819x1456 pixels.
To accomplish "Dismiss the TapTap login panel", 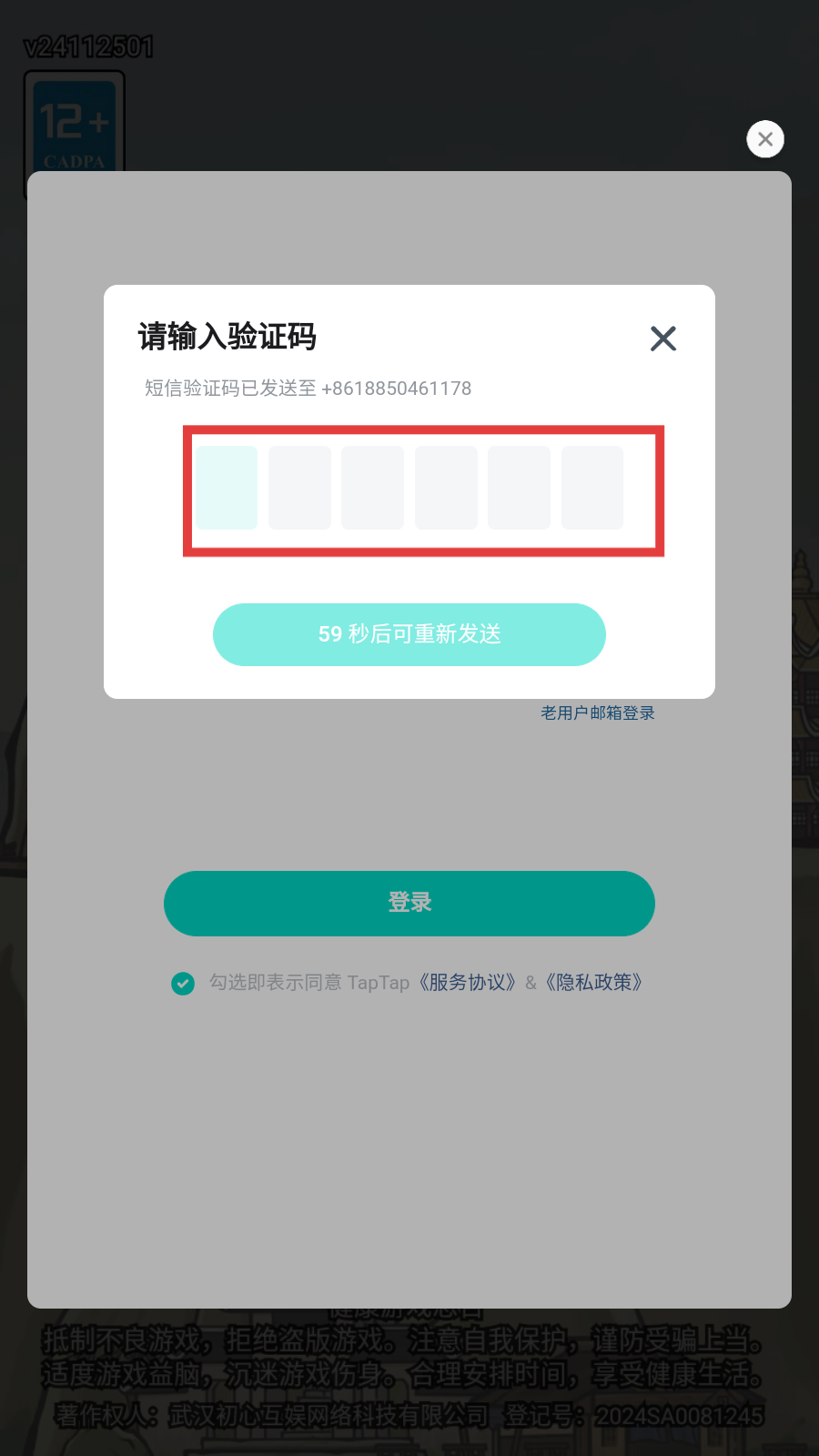I will (x=765, y=139).
